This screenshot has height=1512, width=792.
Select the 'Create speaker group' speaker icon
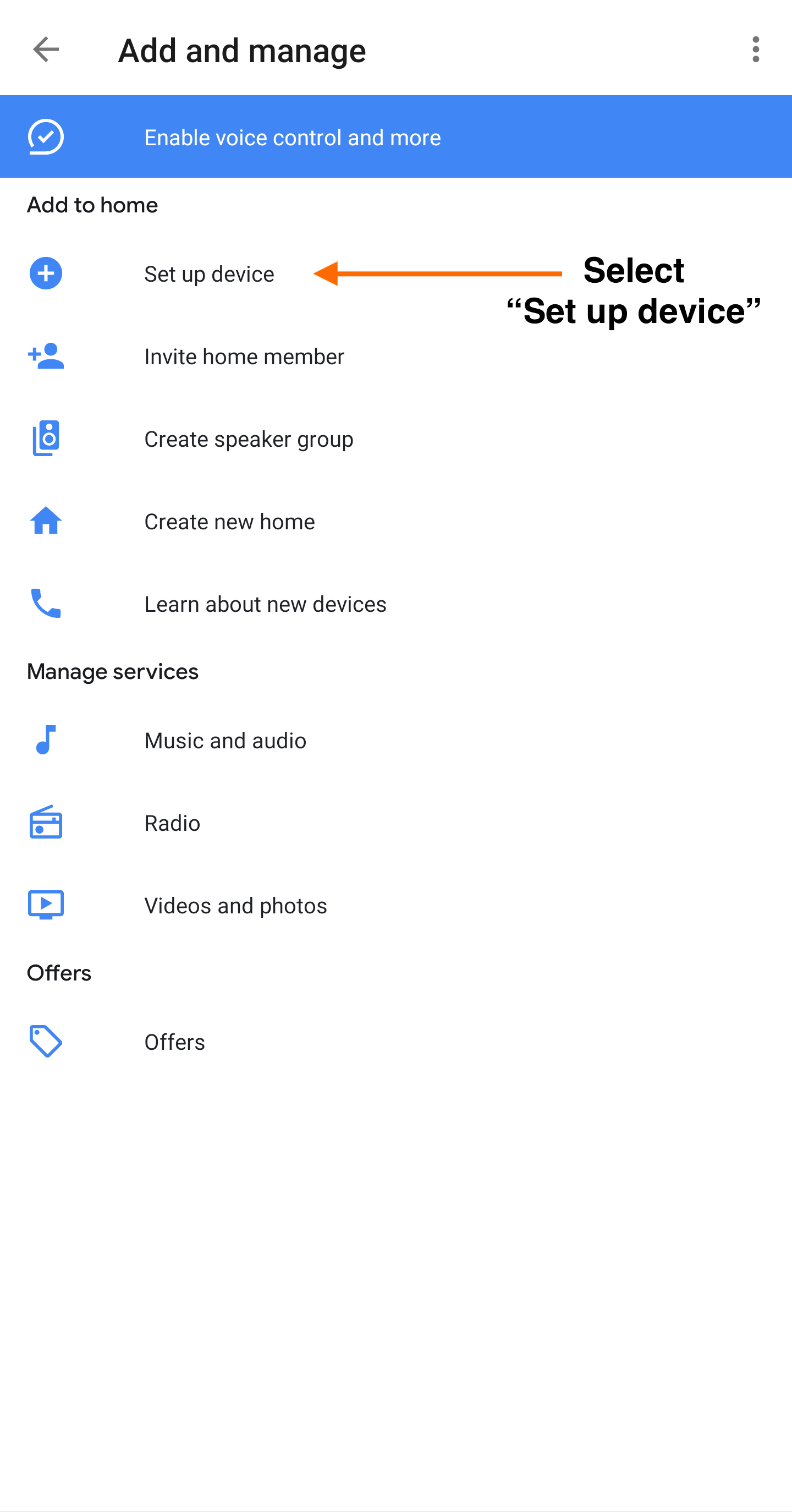pos(45,439)
